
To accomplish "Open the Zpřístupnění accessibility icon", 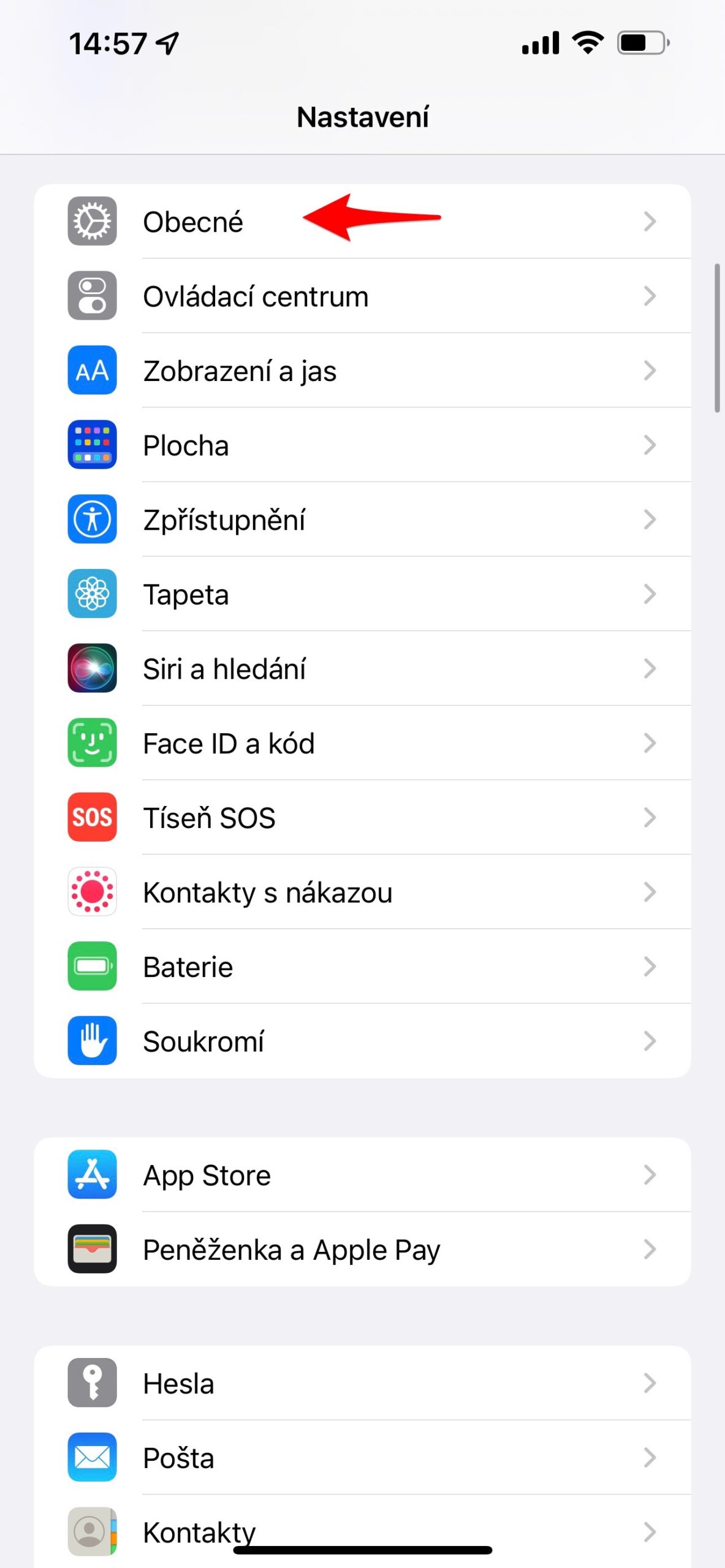I will point(91,519).
